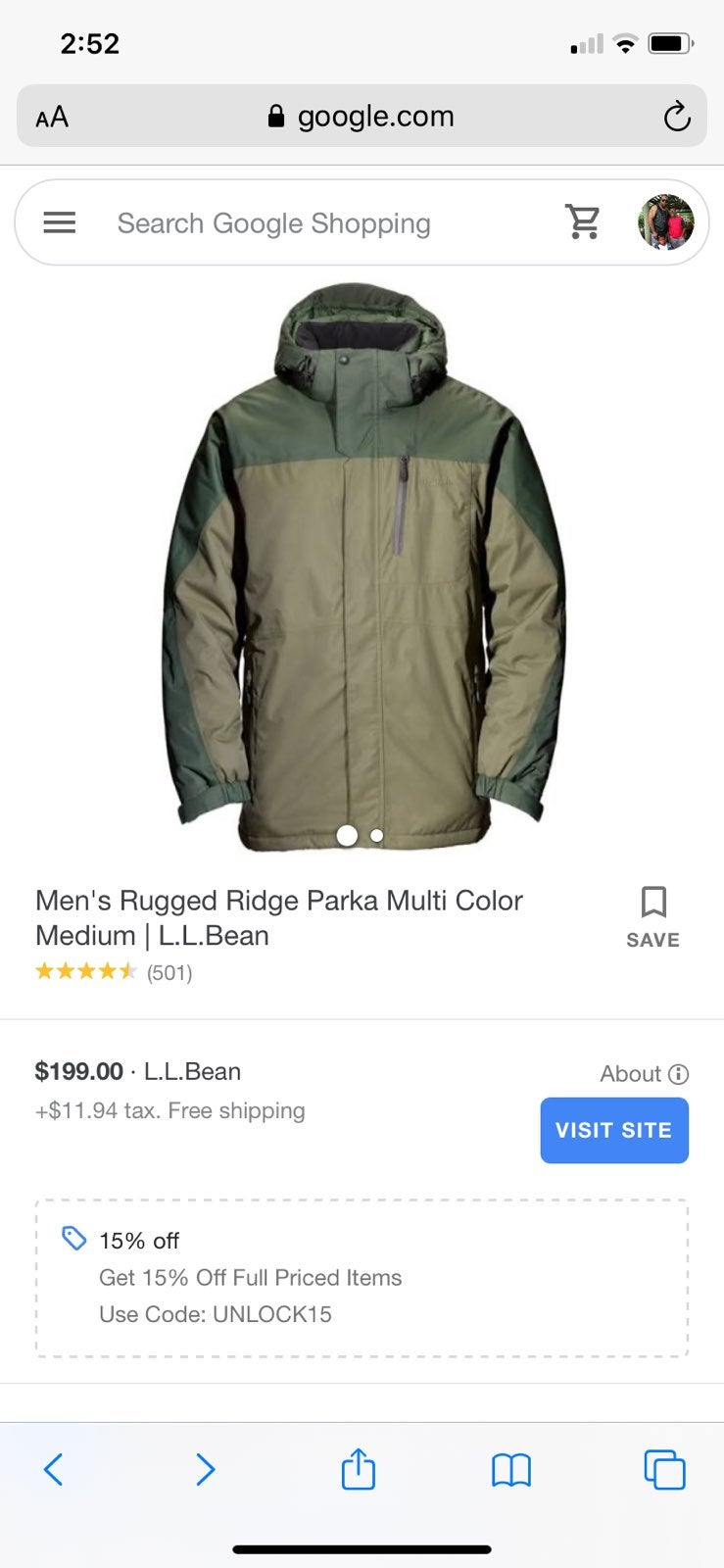Open Safari reader text size options
The width and height of the screenshot is (724, 1568).
52,118
